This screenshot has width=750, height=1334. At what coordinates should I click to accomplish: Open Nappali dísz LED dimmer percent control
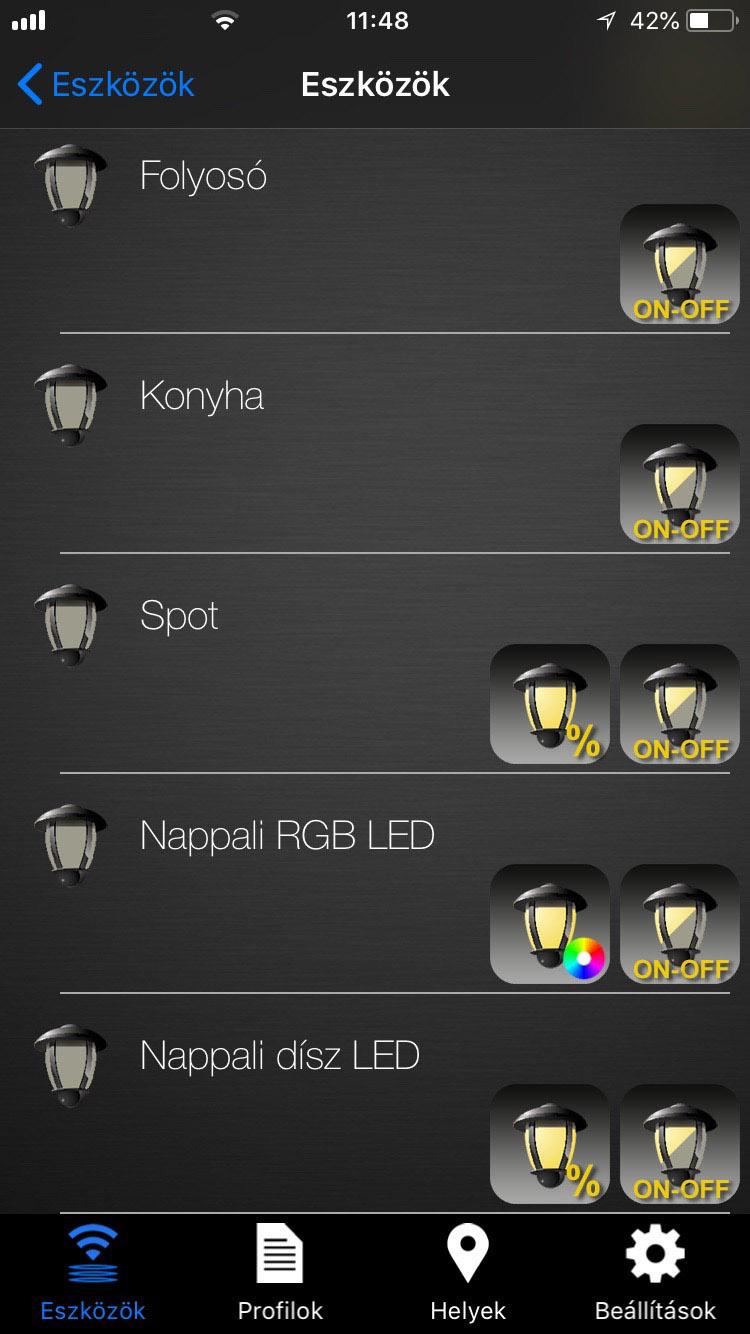tap(550, 1144)
